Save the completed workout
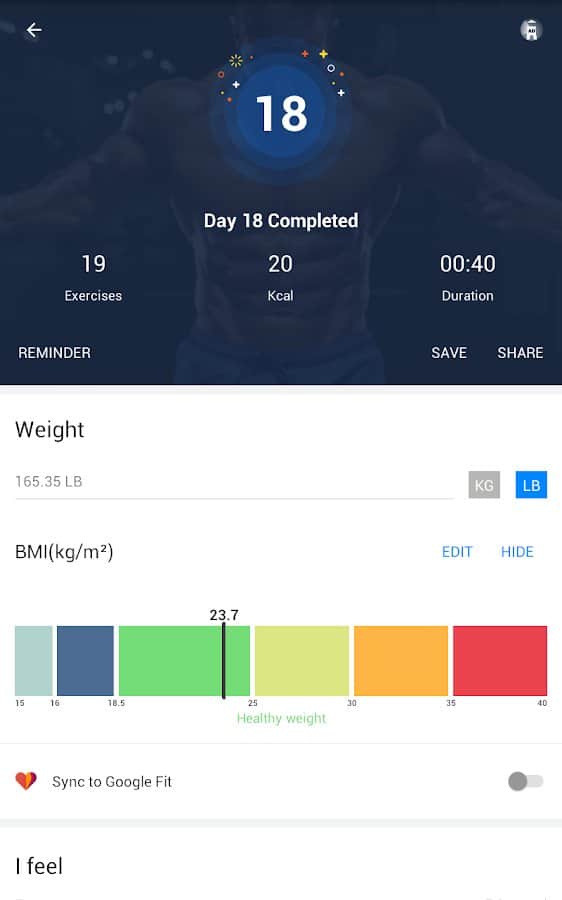 click(x=449, y=352)
